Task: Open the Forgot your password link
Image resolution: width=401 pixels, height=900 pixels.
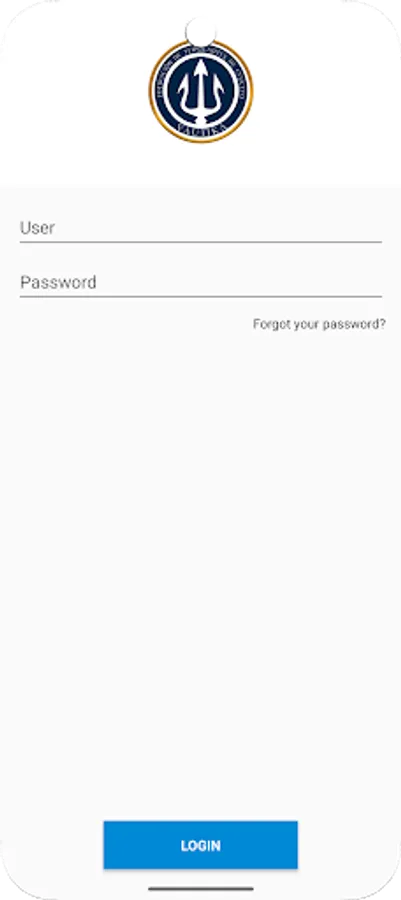Action: (x=319, y=324)
